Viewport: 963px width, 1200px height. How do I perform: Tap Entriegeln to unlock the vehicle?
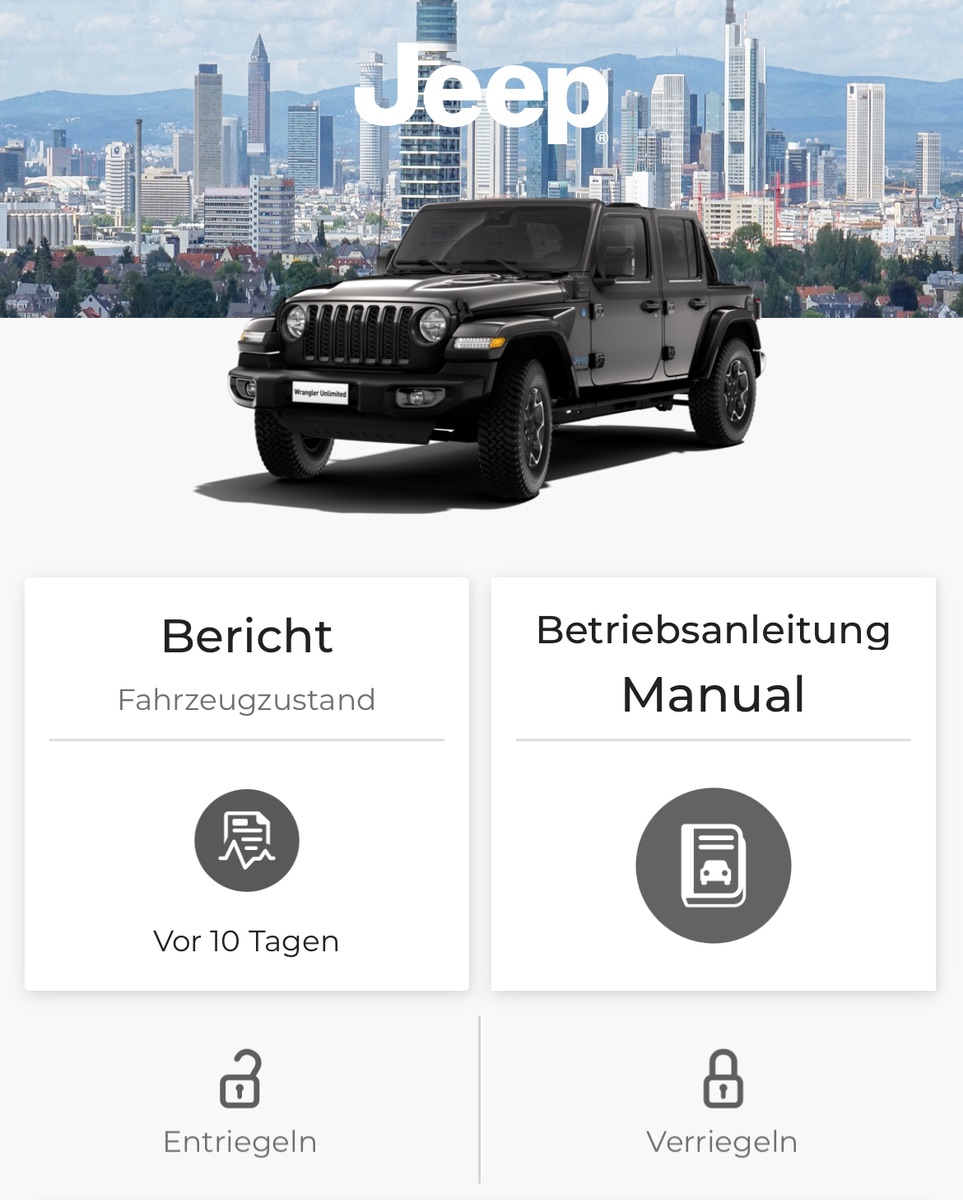(x=240, y=1100)
